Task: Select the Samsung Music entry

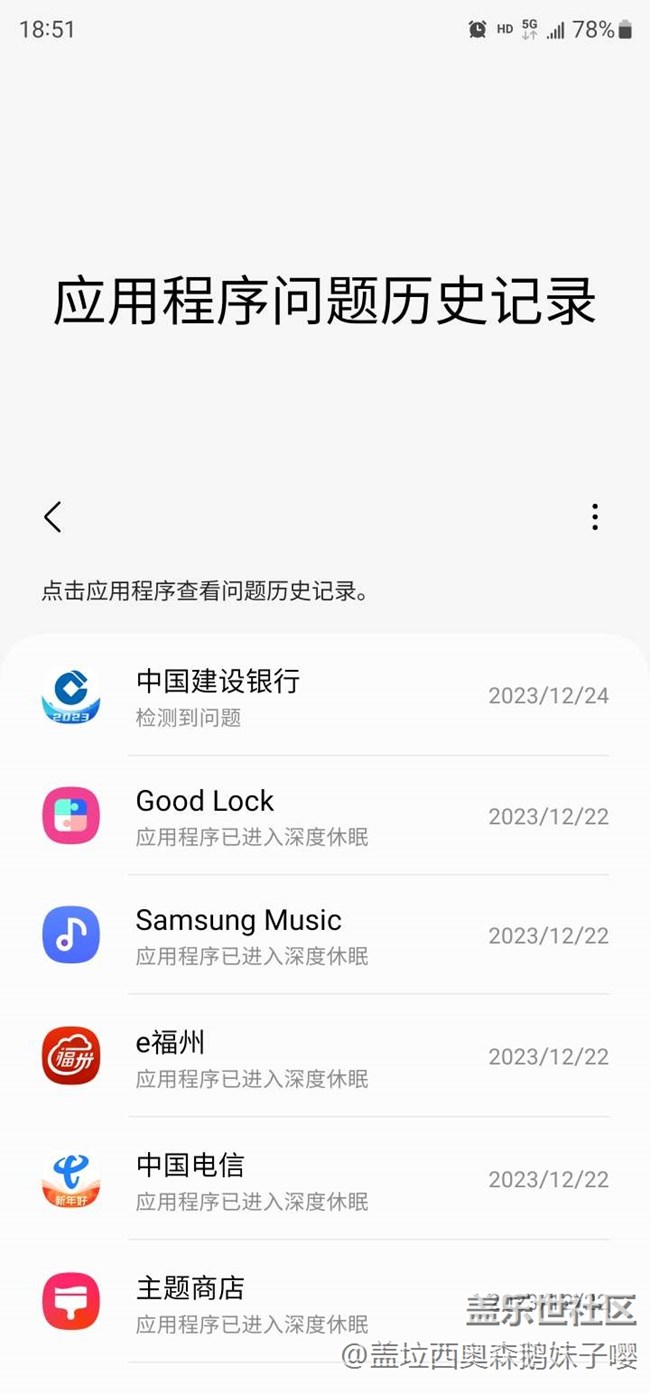Action: click(x=325, y=936)
